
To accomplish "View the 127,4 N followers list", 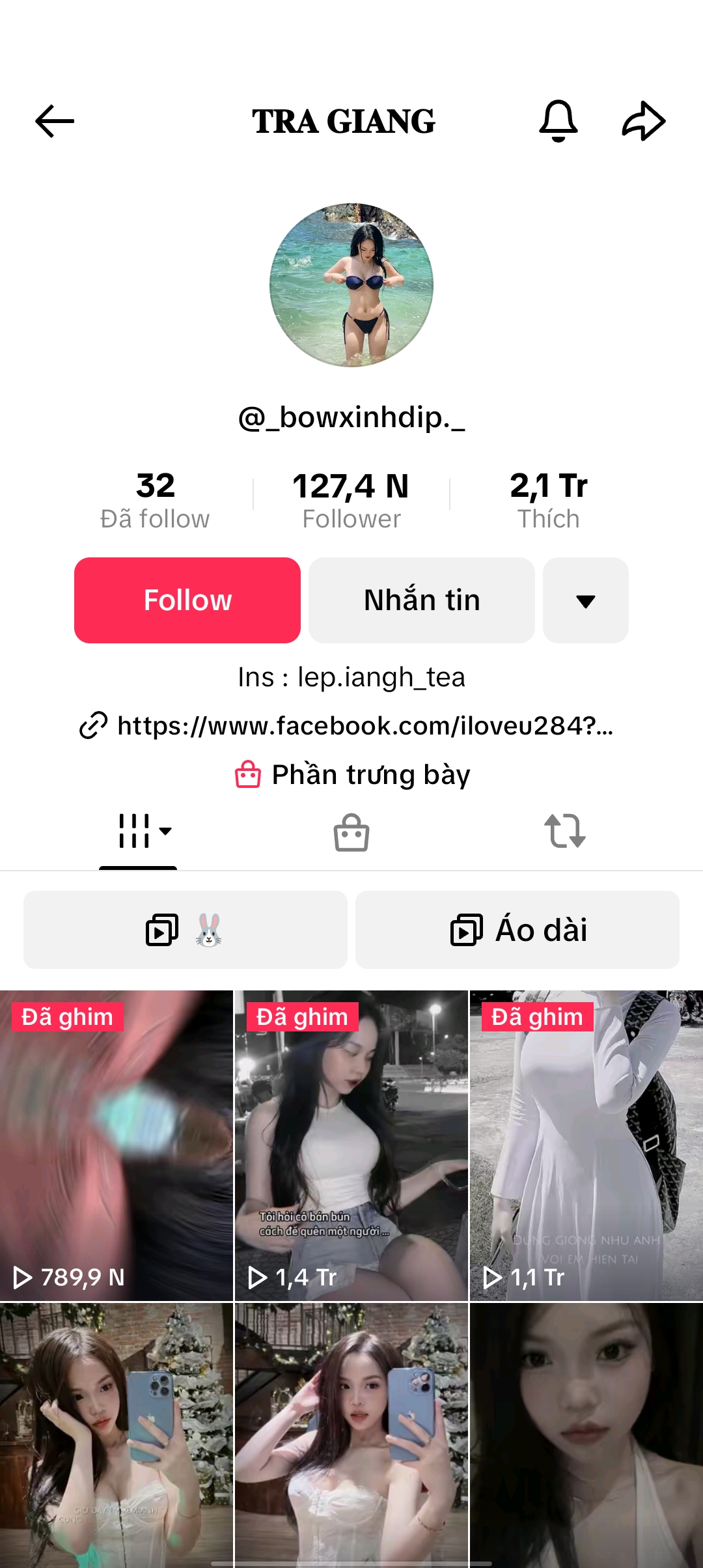I will click(x=351, y=499).
